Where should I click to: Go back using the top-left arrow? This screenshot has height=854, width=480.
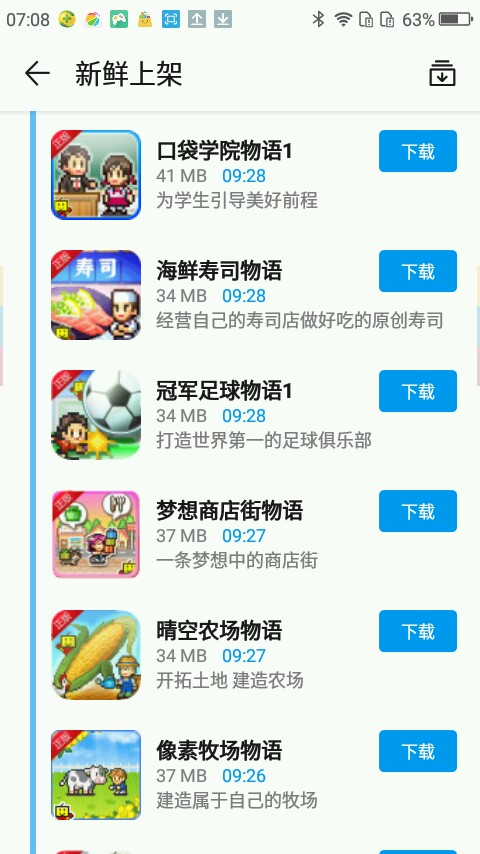[37, 74]
